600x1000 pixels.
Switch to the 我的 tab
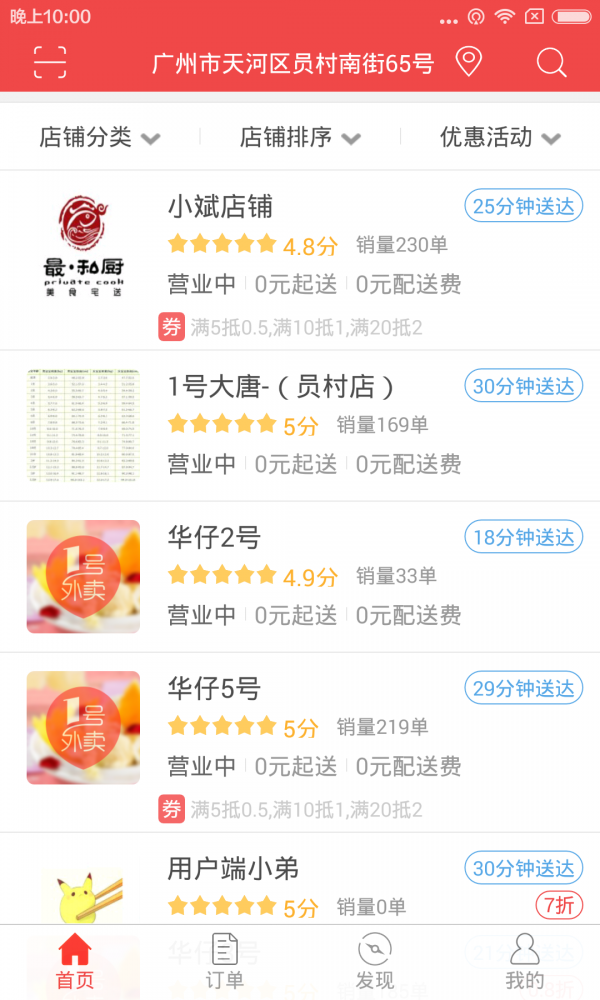click(x=525, y=962)
